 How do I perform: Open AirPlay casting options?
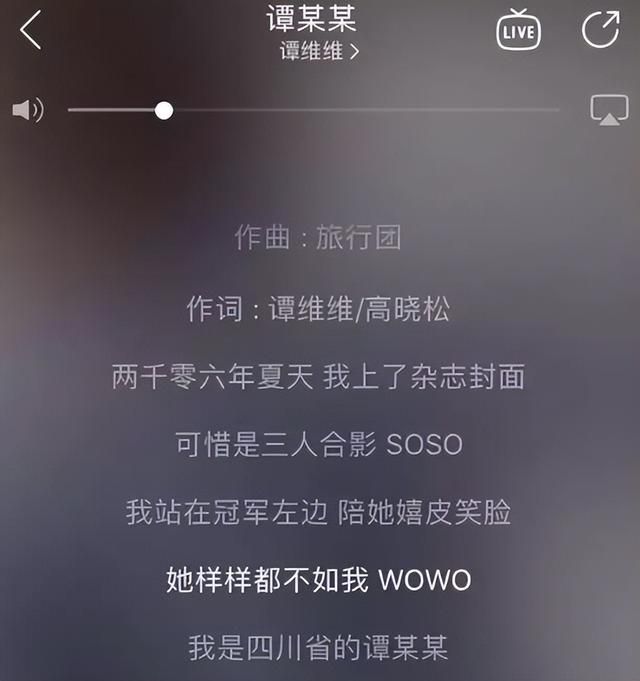pyautogui.click(x=608, y=110)
